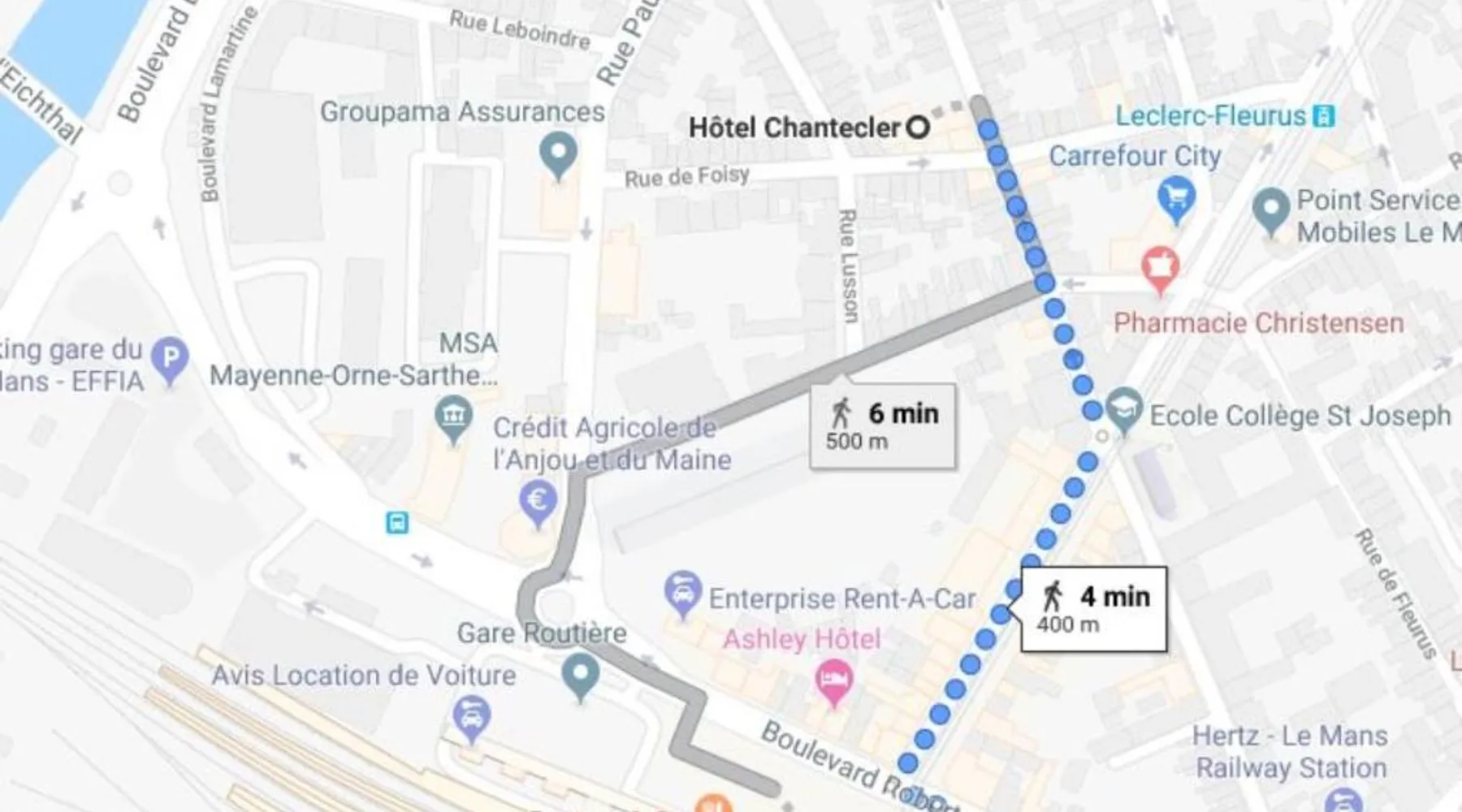1462x812 pixels.
Task: Tap the Ashley Hôtel marker
Action: [x=834, y=680]
